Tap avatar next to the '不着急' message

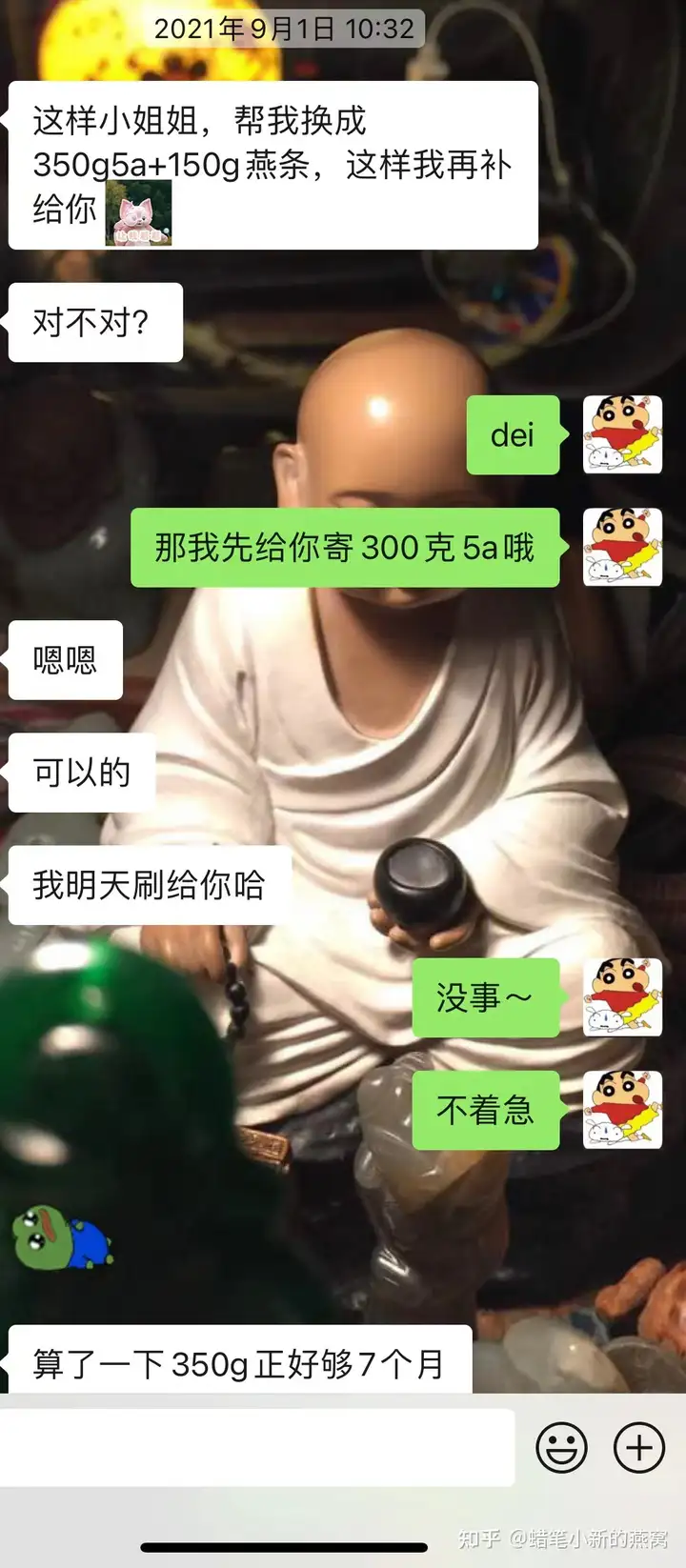(622, 1110)
